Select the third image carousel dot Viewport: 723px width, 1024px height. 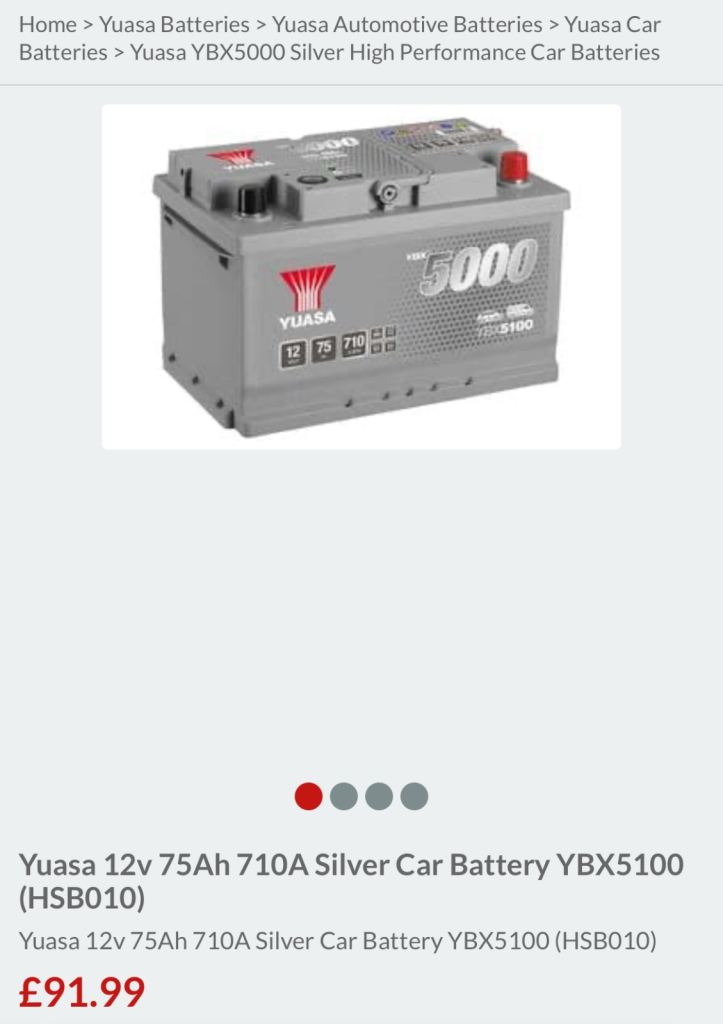pos(379,796)
